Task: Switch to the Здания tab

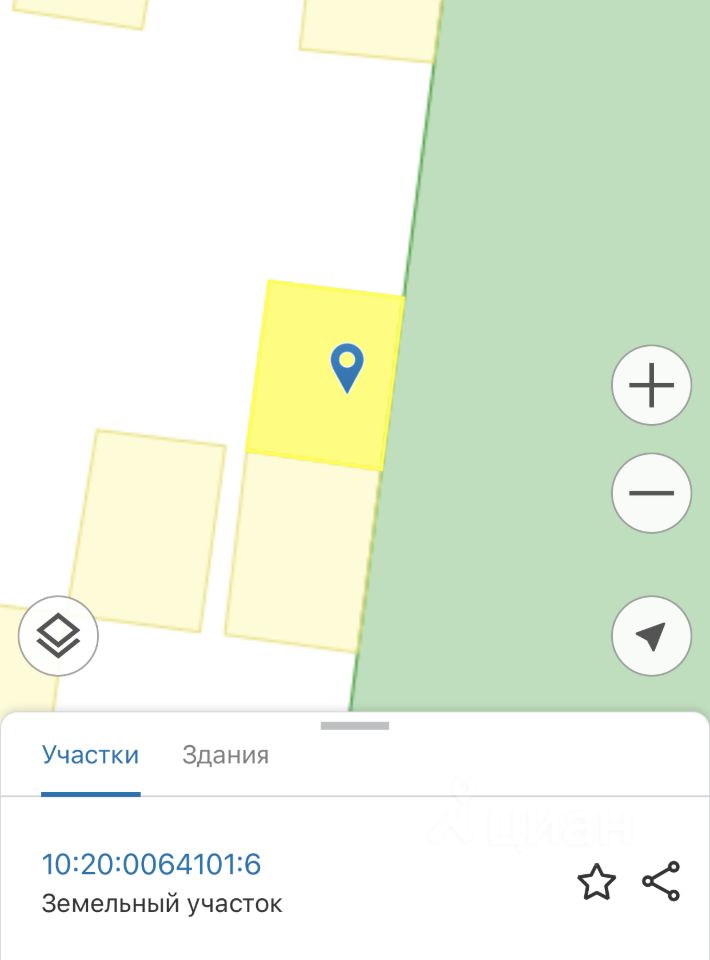Action: click(x=225, y=755)
